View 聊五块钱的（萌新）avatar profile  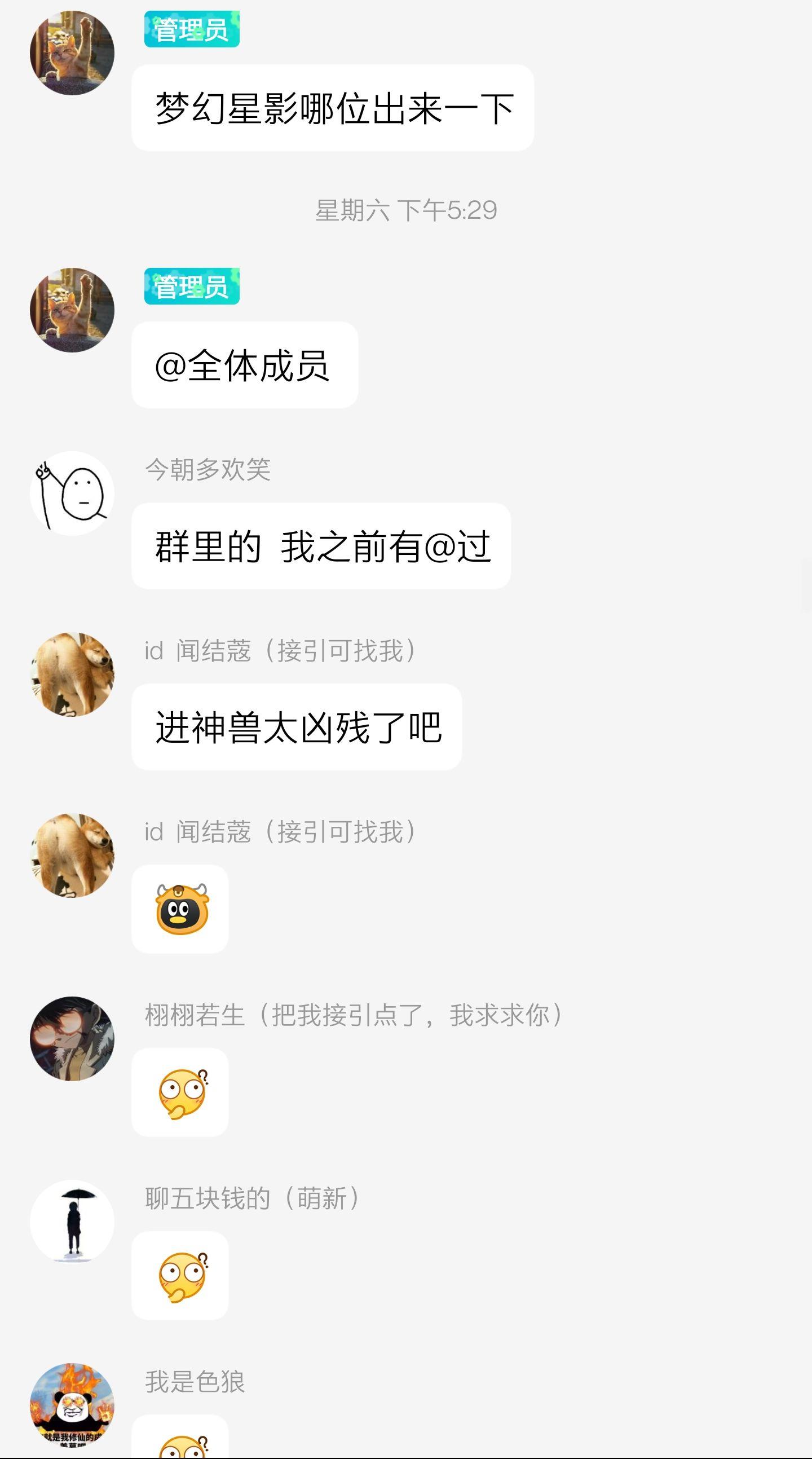[72, 1222]
